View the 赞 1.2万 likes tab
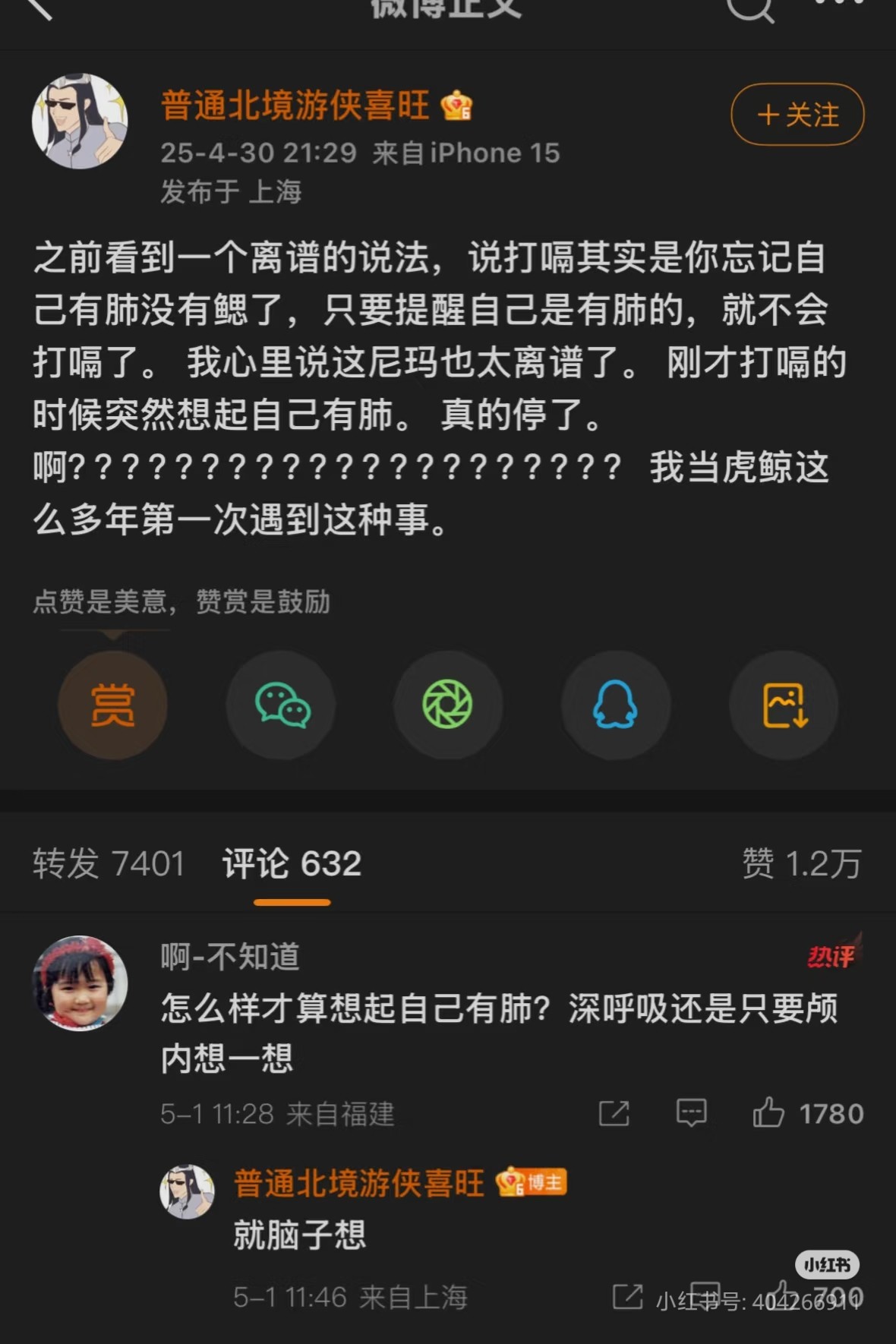This screenshot has height=1344, width=896. click(802, 864)
